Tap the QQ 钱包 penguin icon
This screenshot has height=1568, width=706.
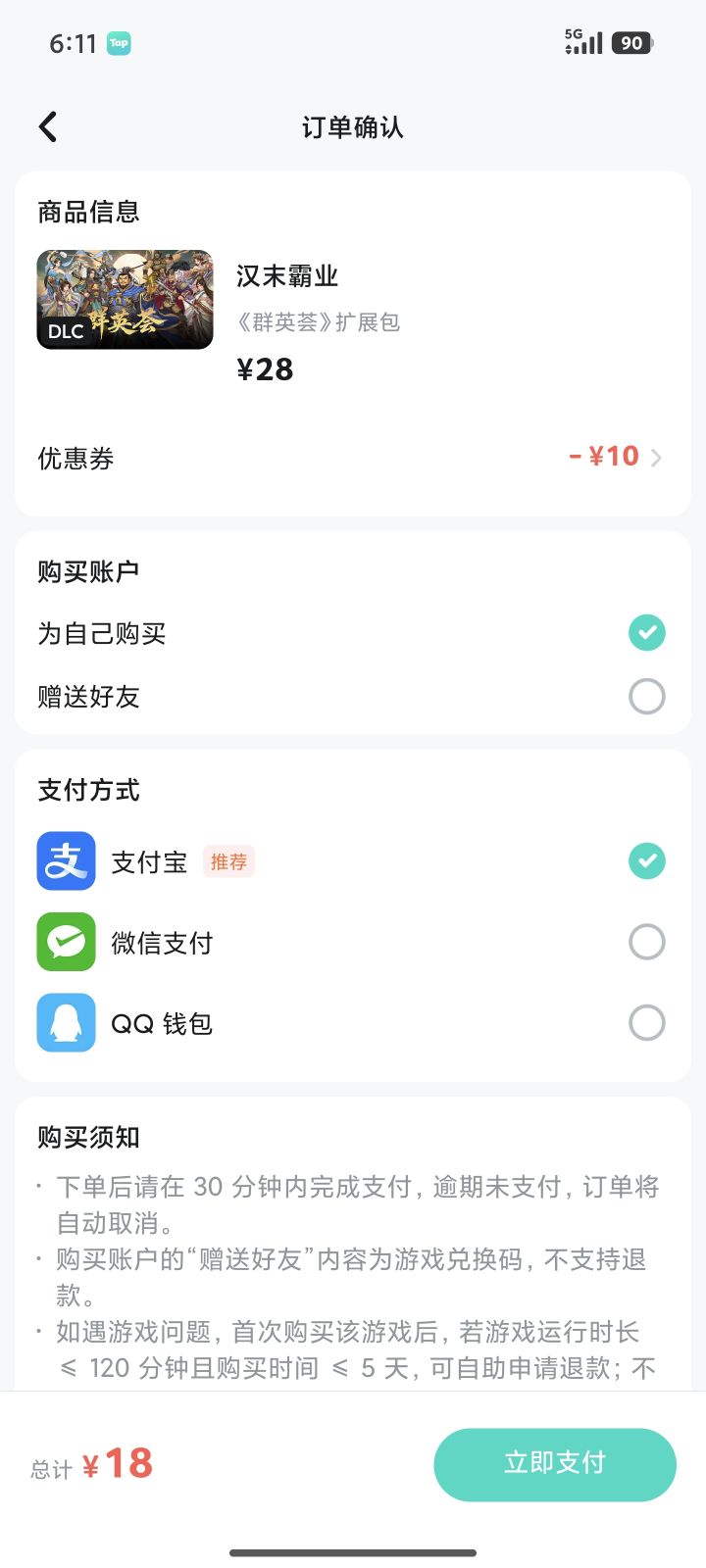[x=65, y=1022]
